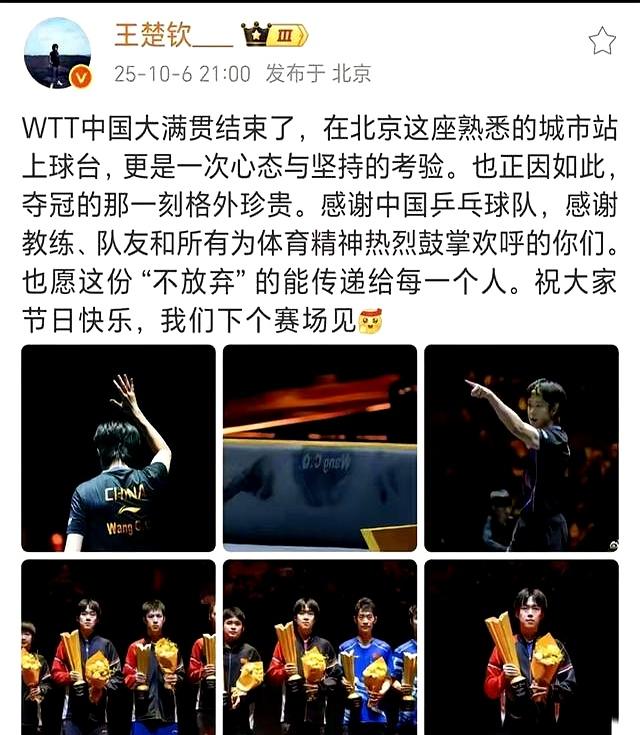Open the poster's profile avatar

(x=57, y=52)
